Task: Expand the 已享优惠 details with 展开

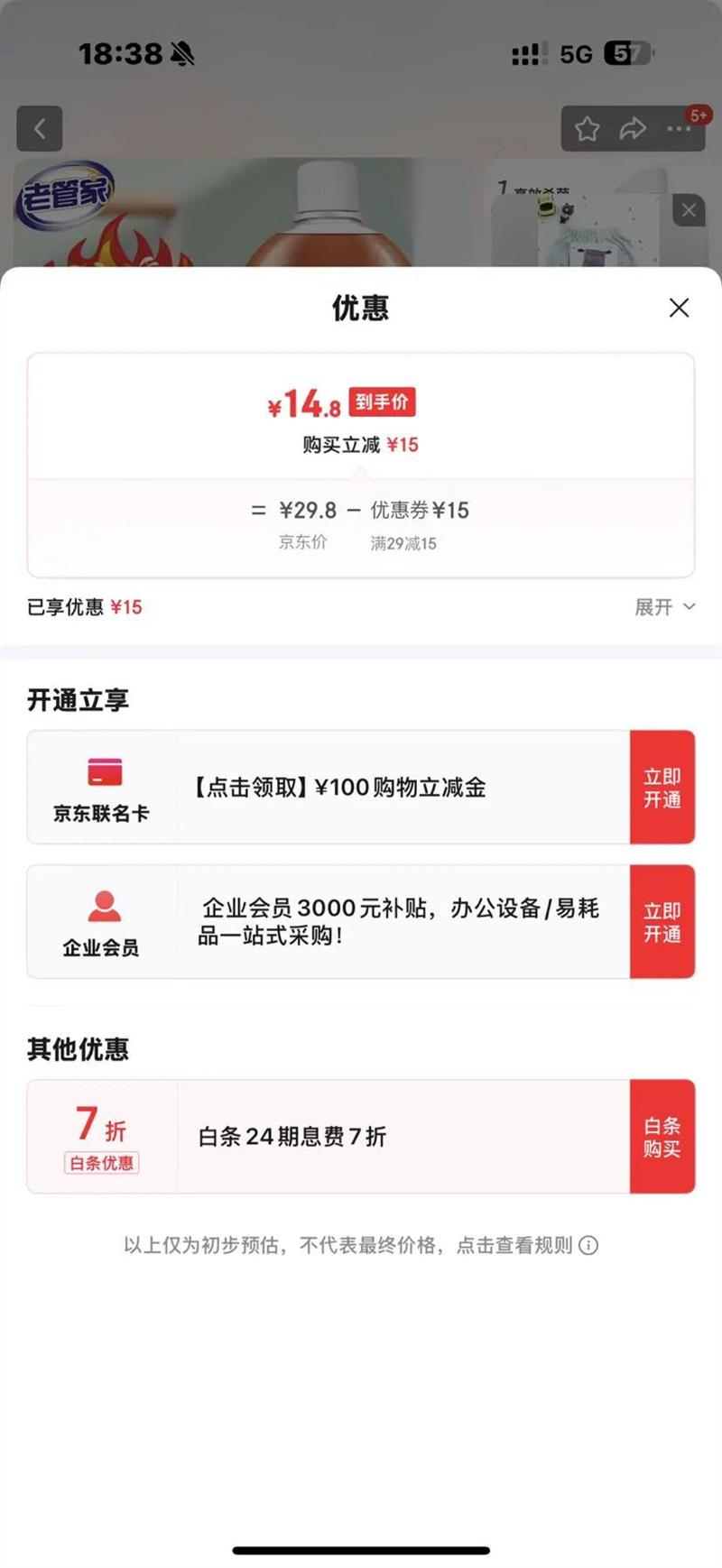Action: [664, 607]
